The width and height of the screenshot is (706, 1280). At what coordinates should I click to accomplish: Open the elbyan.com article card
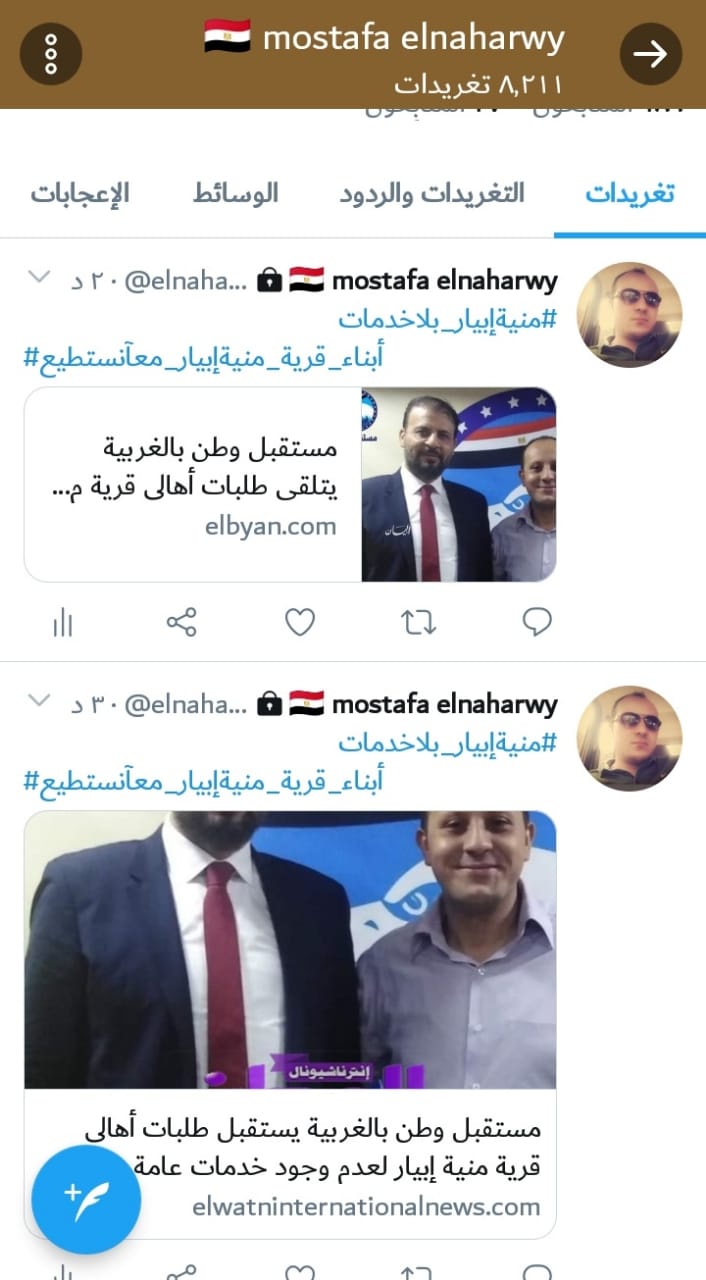tap(290, 484)
